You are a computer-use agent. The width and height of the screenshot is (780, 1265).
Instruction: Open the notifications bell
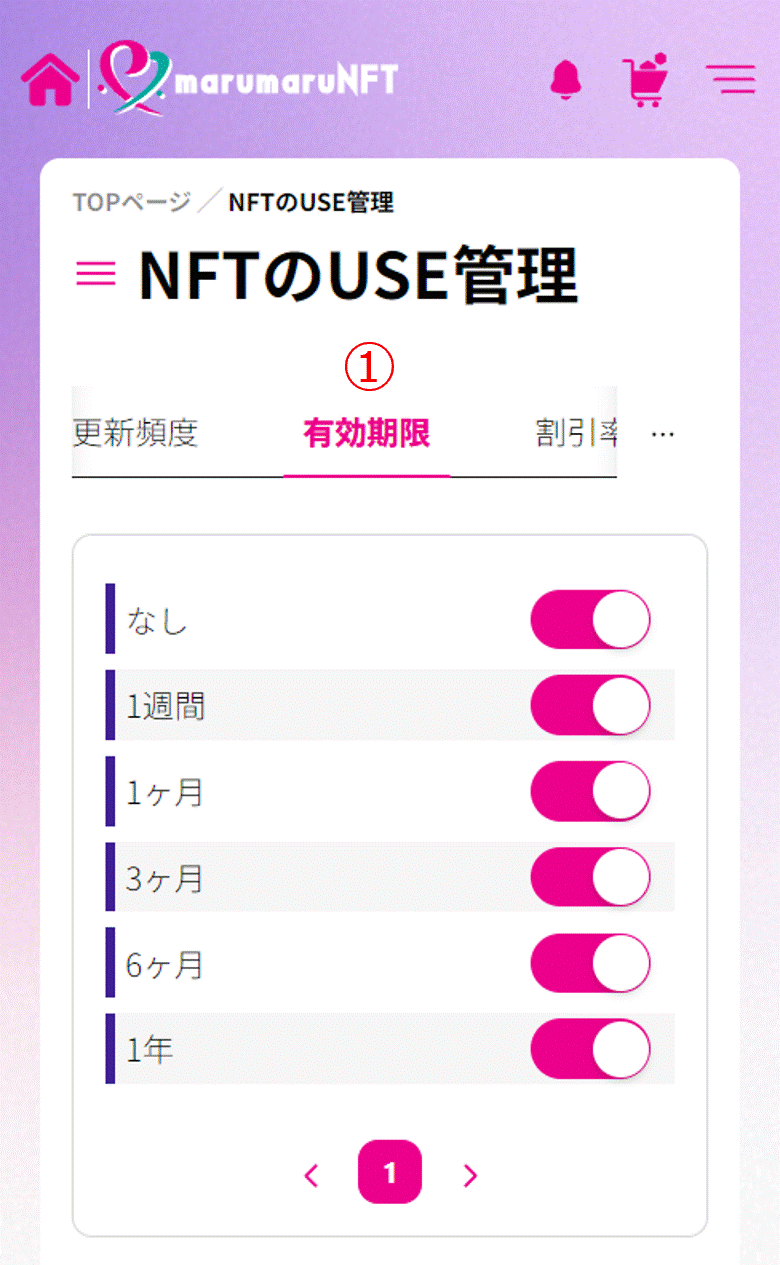(566, 80)
